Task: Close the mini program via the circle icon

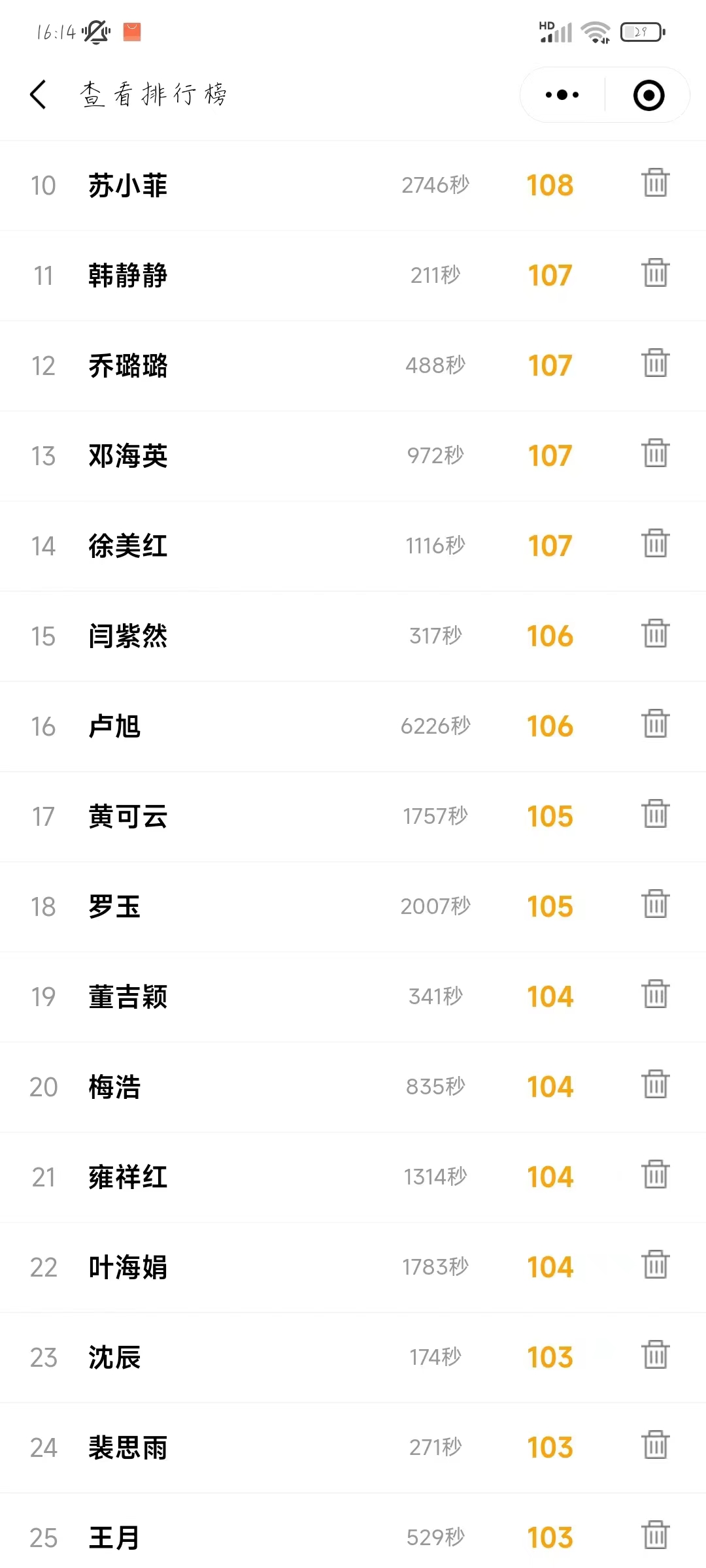Action: [x=648, y=95]
